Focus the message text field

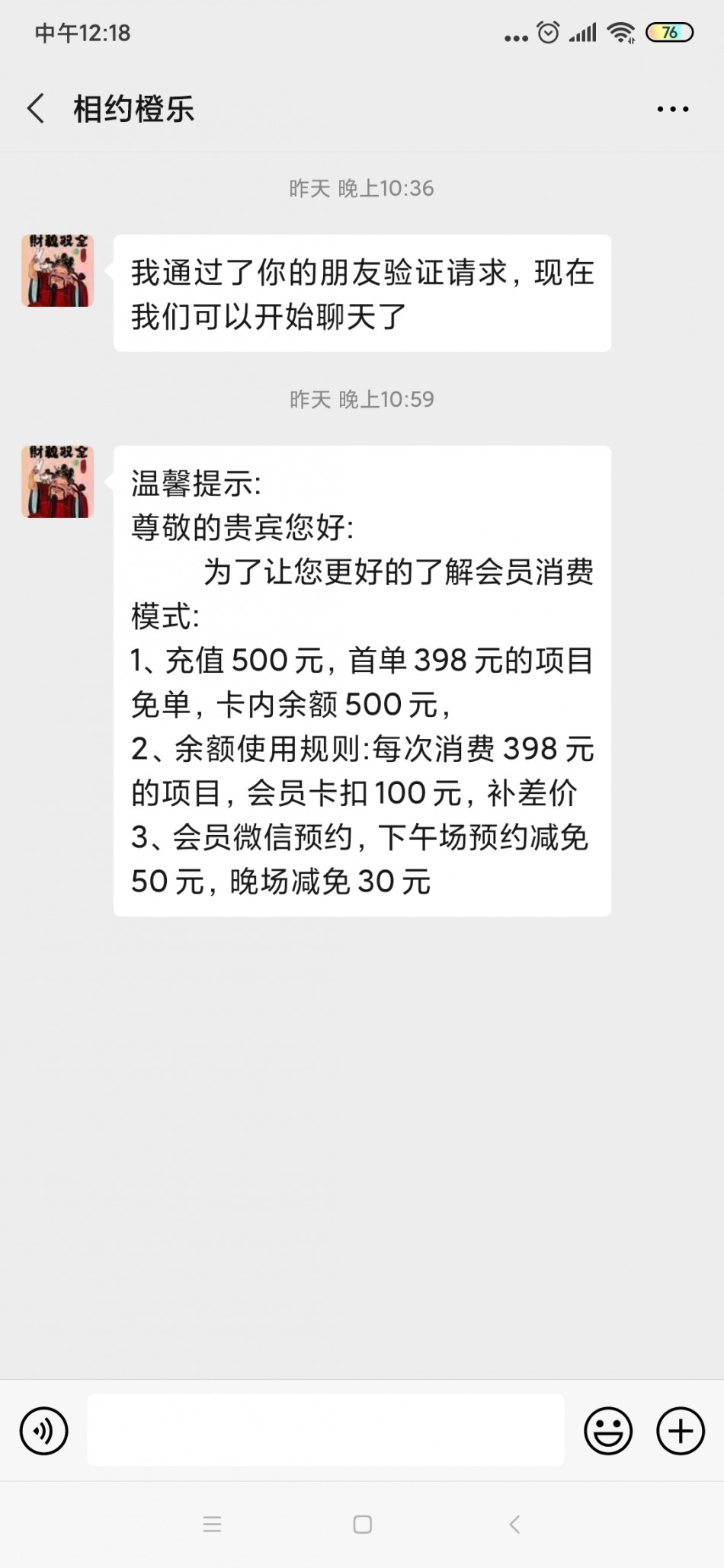coord(325,1430)
